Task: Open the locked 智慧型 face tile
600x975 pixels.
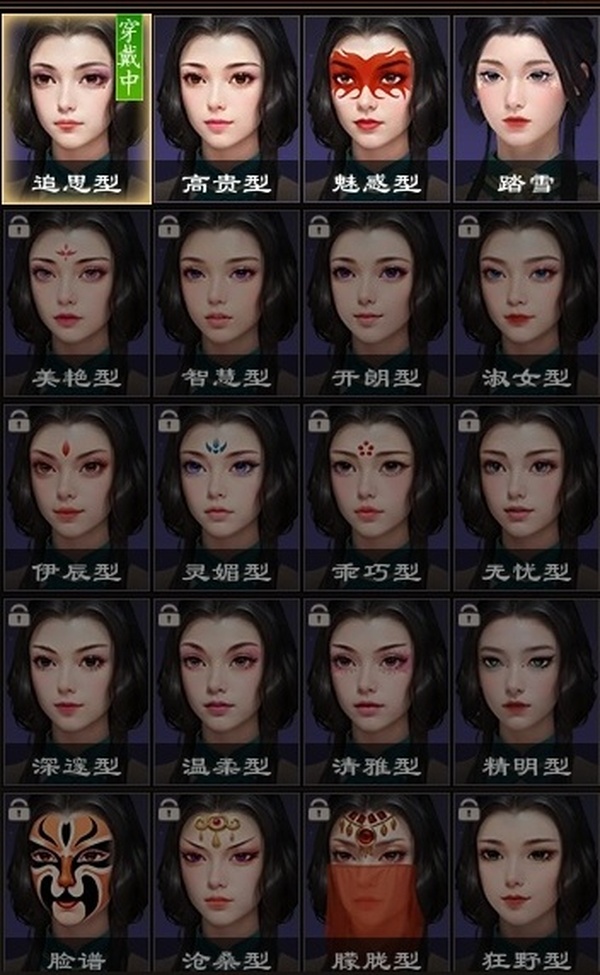Action: tap(226, 302)
